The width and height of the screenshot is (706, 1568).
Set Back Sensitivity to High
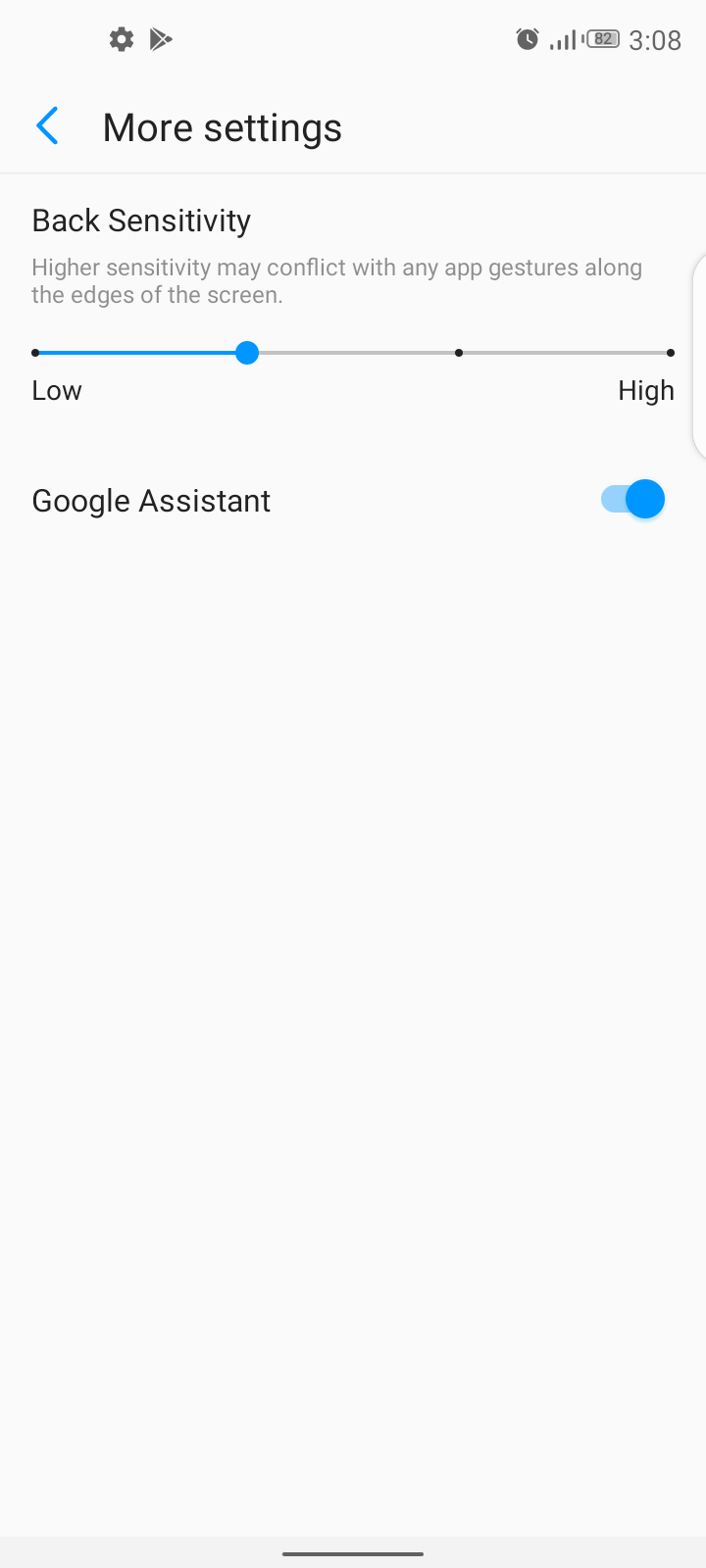(670, 353)
